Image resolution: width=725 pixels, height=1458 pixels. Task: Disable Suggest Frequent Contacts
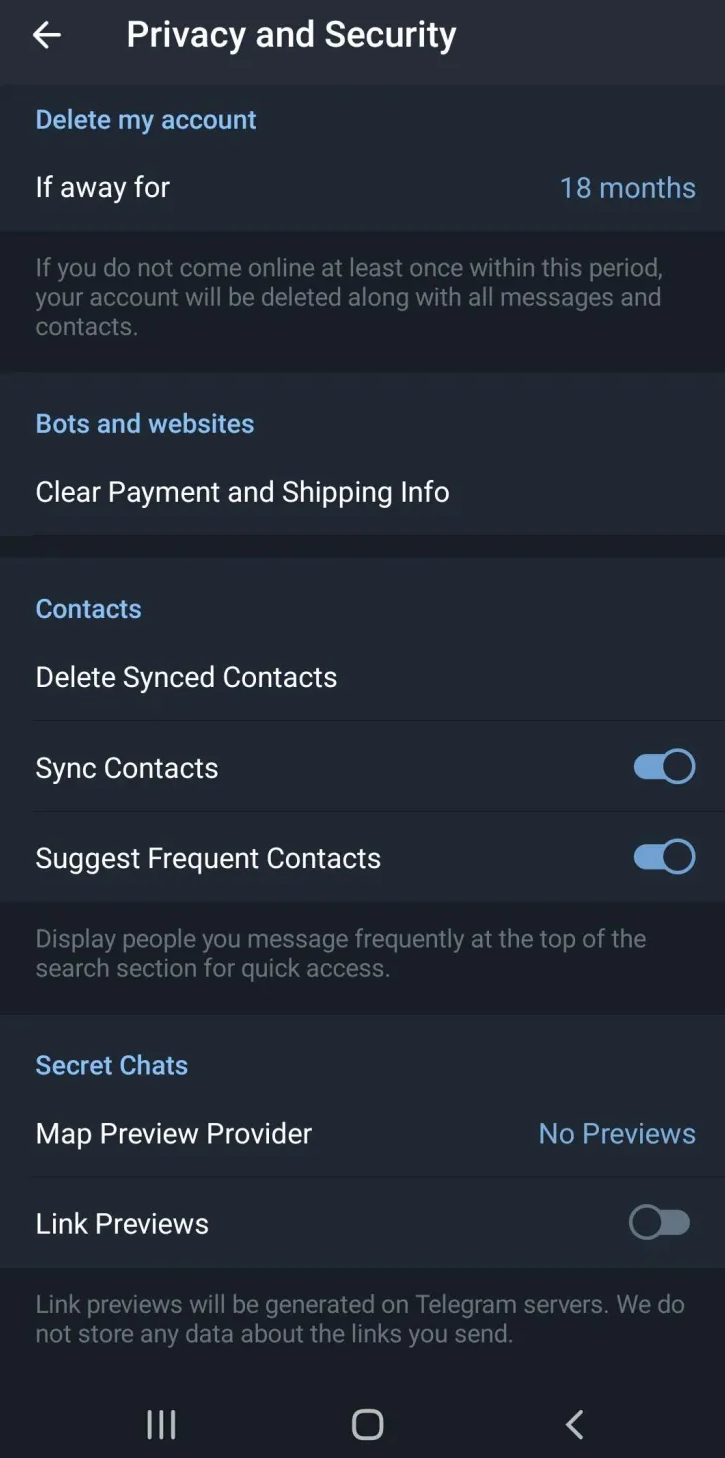pyautogui.click(x=663, y=857)
